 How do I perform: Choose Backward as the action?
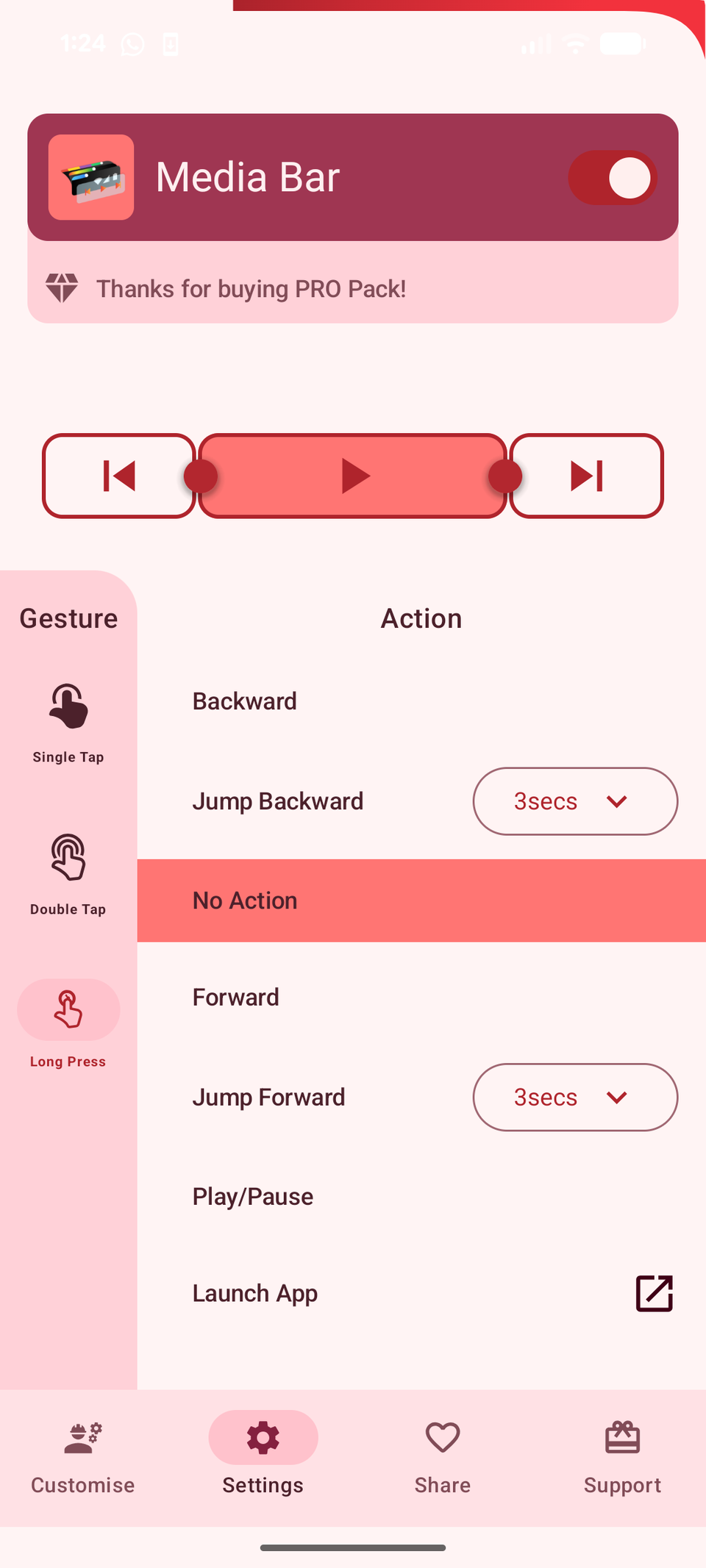coord(245,701)
